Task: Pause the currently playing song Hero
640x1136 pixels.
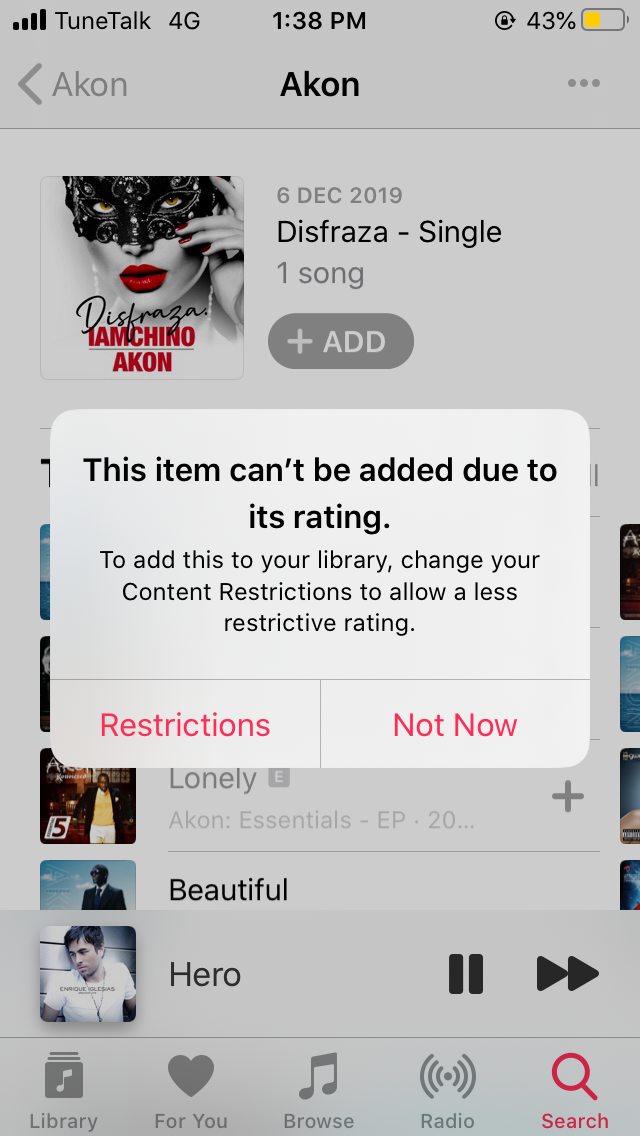Action: click(466, 973)
